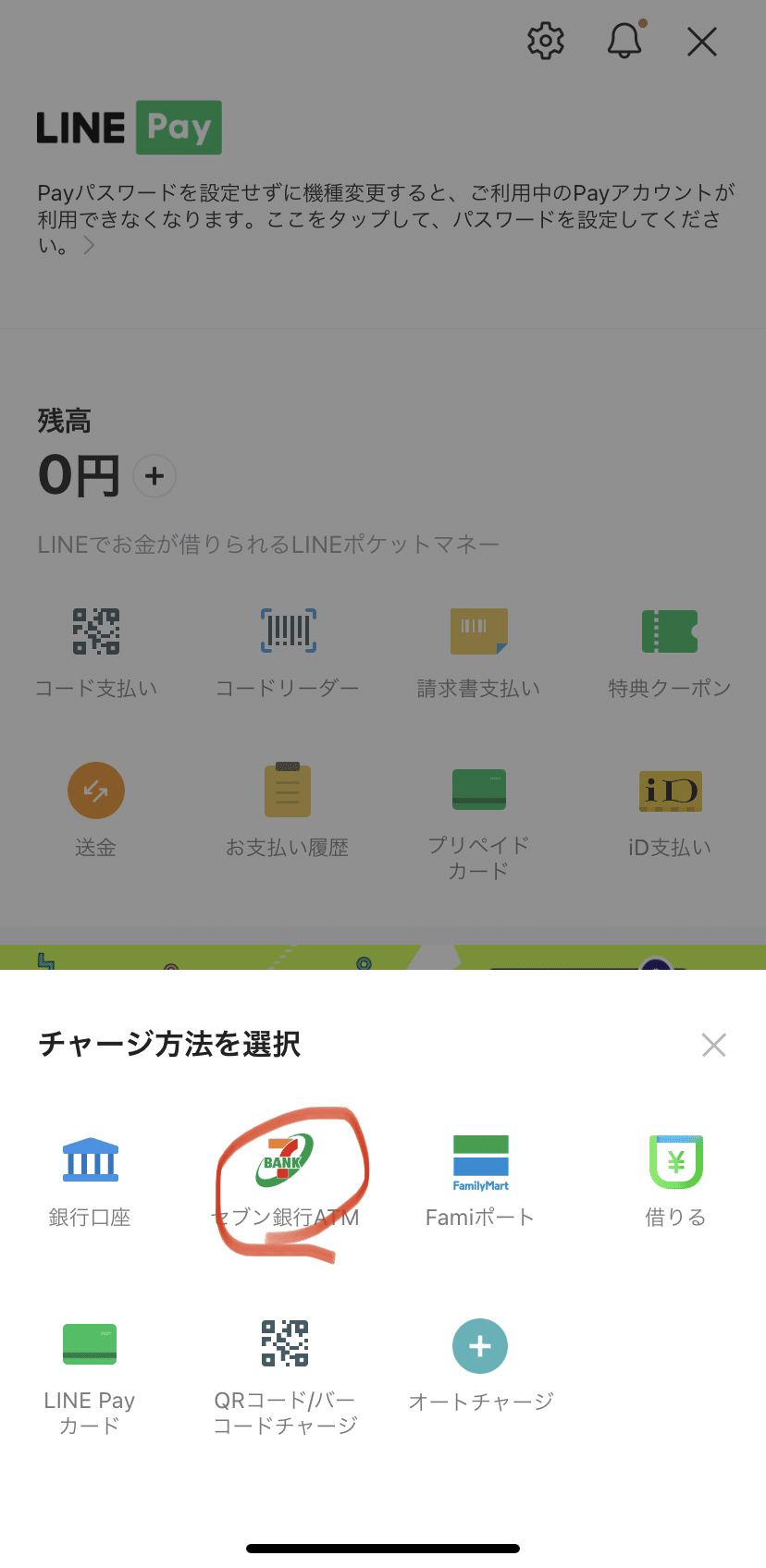Close the チャージ方法を選択 sheet
This screenshot has width=766, height=1568.
pos(713,1045)
